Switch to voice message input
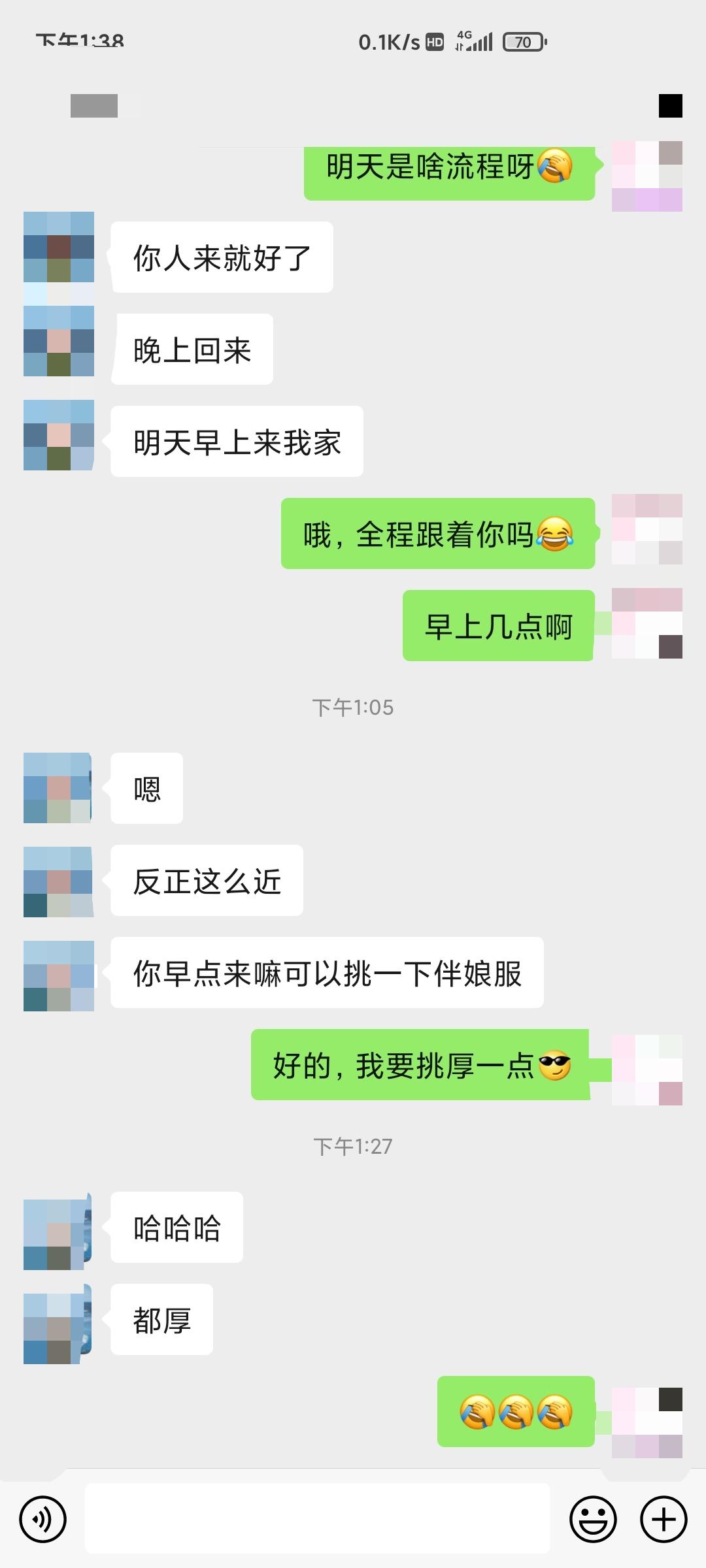The image size is (706, 1568). (43, 1519)
